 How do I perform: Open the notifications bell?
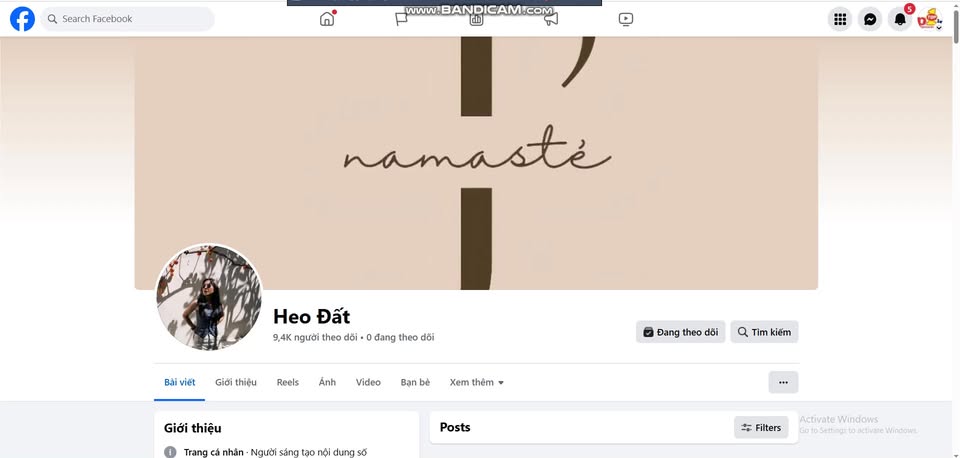pyautogui.click(x=900, y=19)
